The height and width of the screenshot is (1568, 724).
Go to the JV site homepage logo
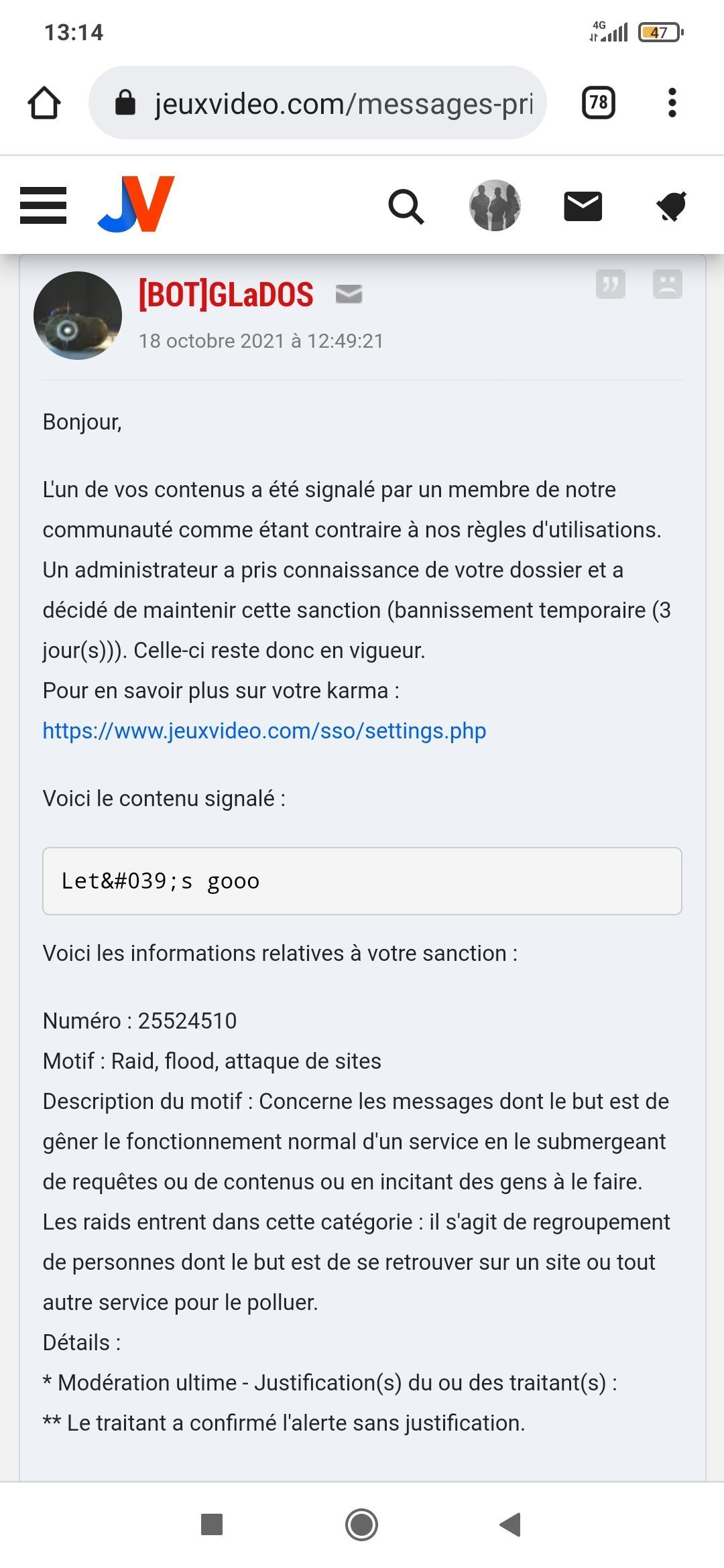pyautogui.click(x=137, y=204)
